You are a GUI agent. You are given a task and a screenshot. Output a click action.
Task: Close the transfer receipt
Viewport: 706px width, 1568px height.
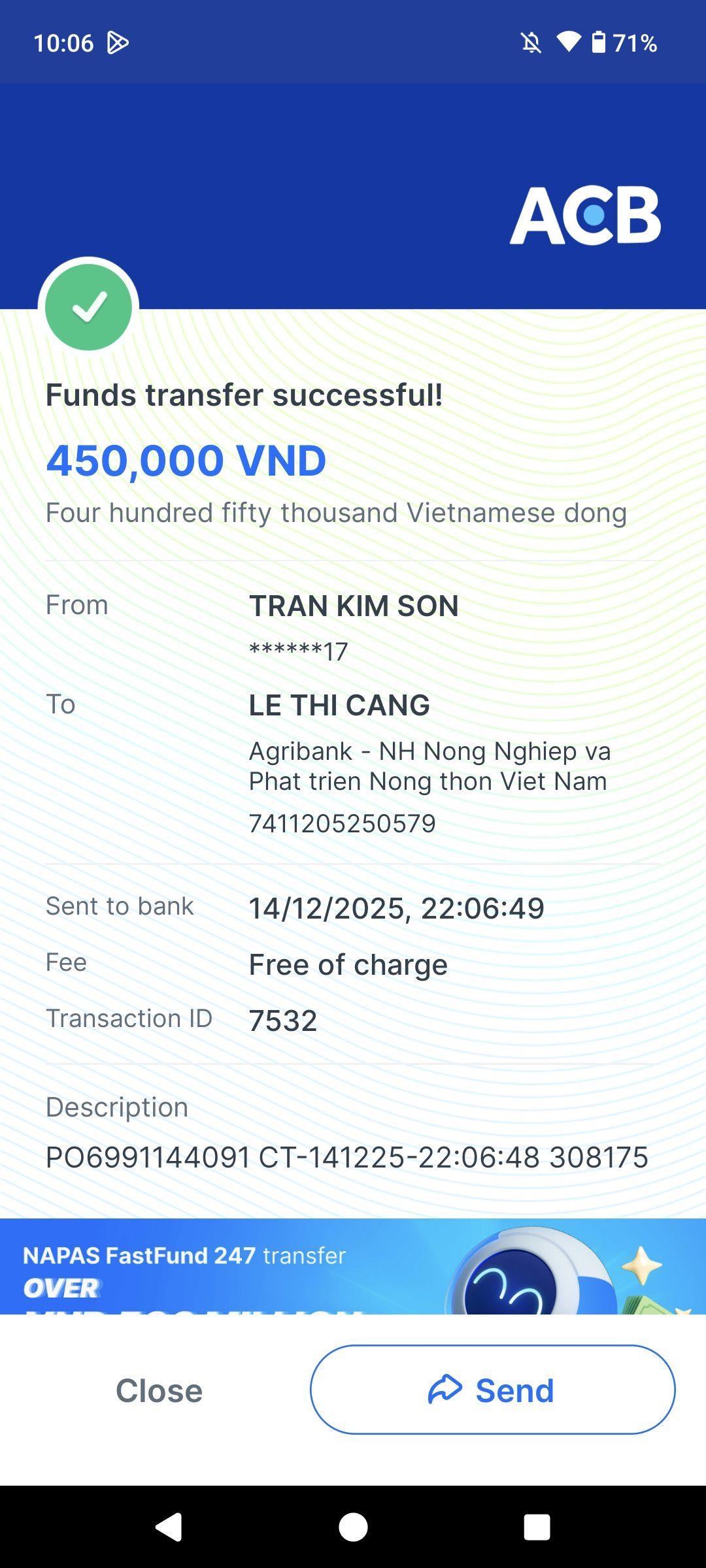pyautogui.click(x=159, y=1390)
